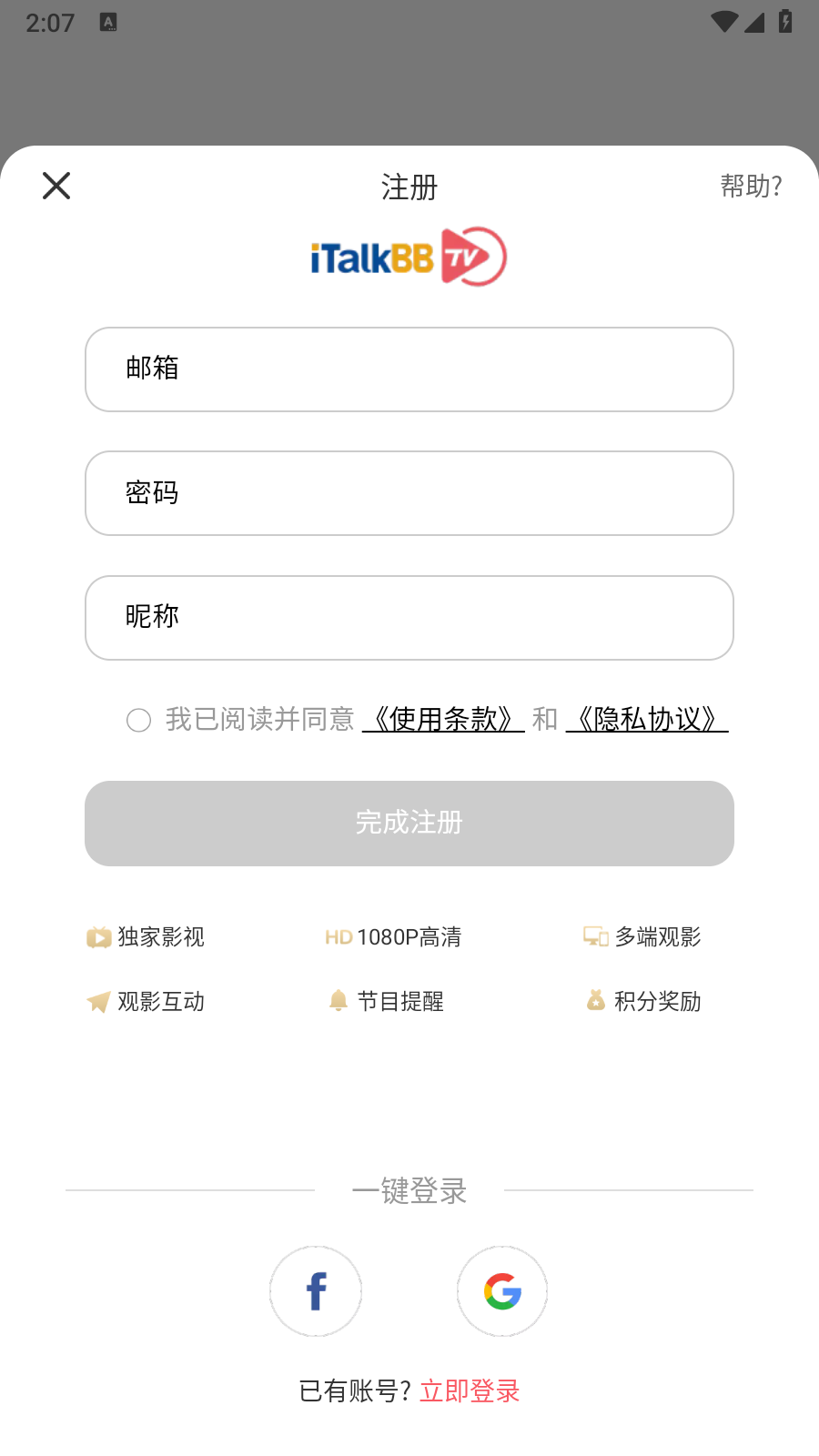
Task: Select the Google login icon
Action: tap(502, 1291)
